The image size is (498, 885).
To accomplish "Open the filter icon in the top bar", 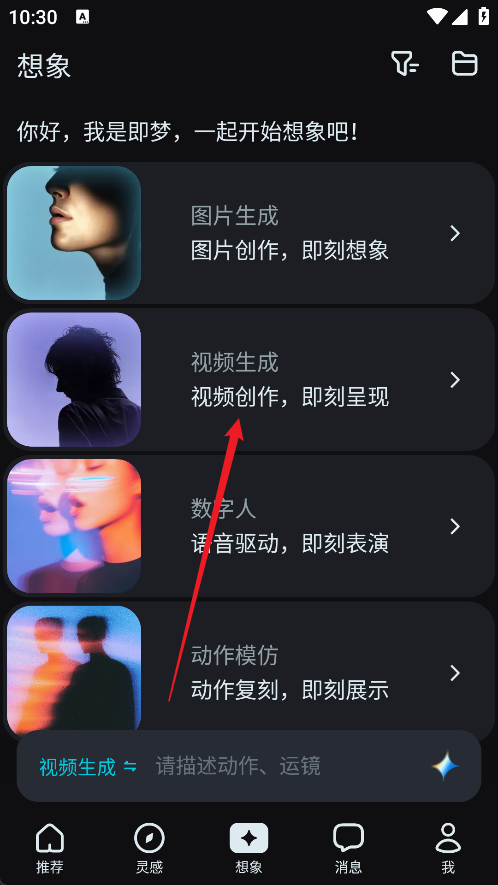I will [405, 64].
